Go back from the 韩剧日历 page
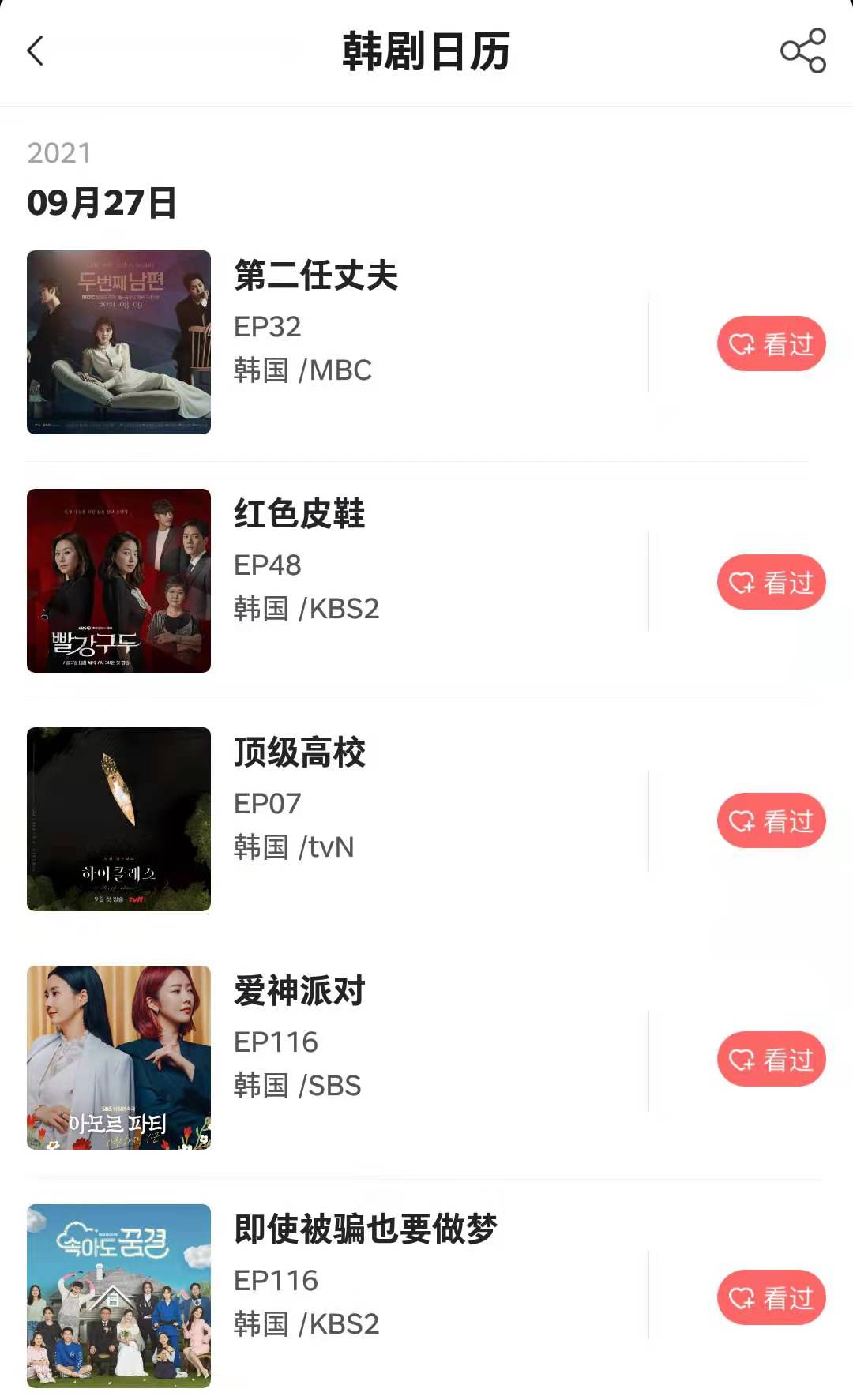853x1400 pixels. pos(36,51)
